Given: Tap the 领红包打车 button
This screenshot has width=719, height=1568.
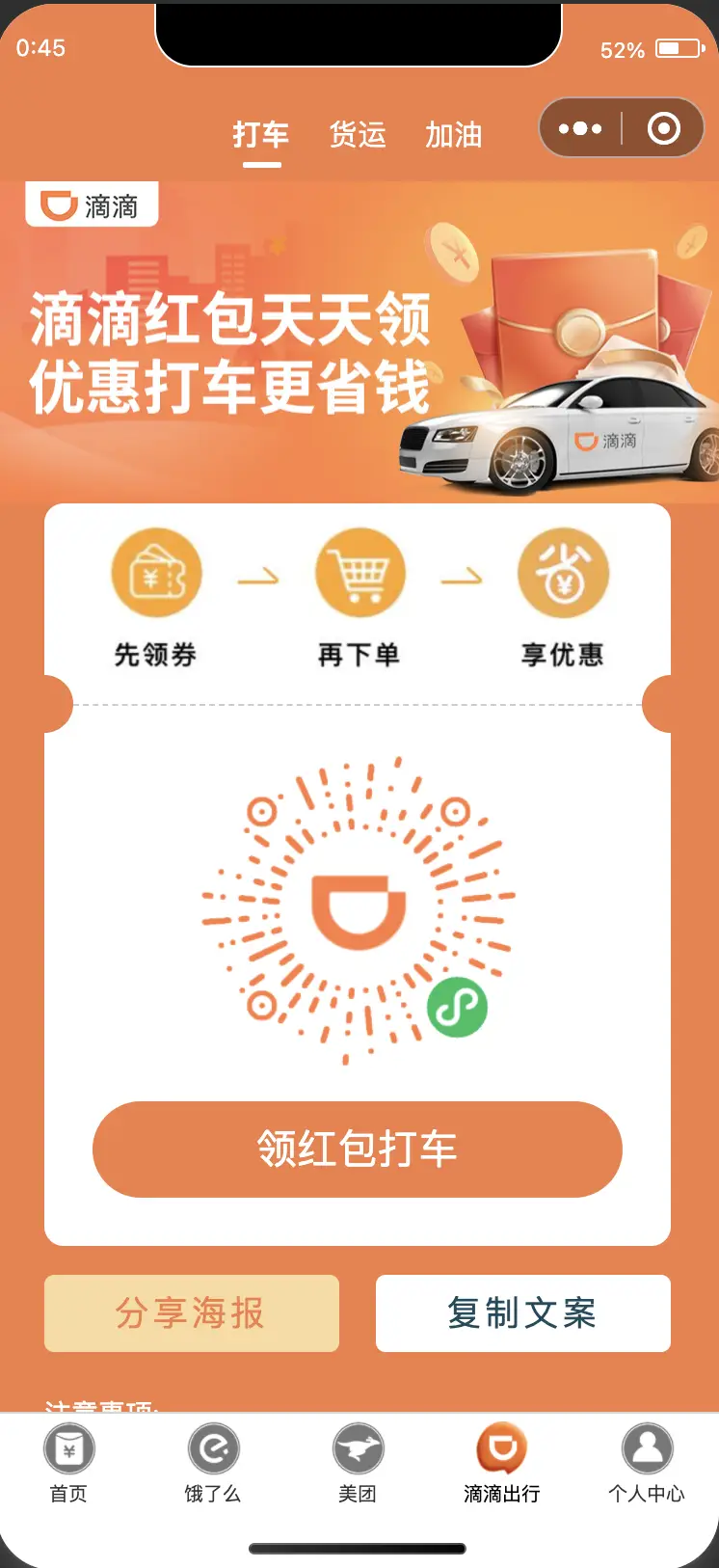Looking at the screenshot, I should pos(358,1149).
